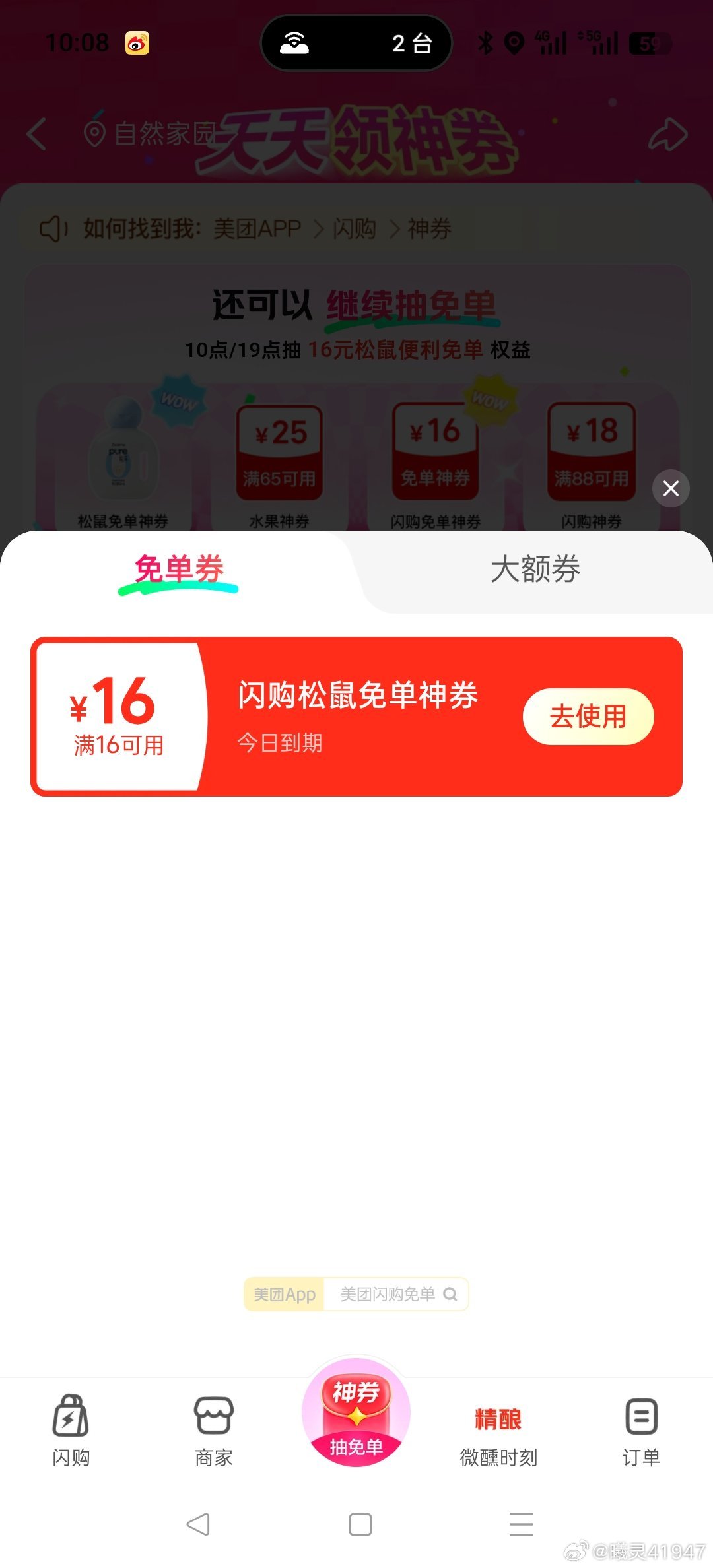Screen dimensions: 713x1568
Task: Tap the system back button
Action: click(198, 1524)
